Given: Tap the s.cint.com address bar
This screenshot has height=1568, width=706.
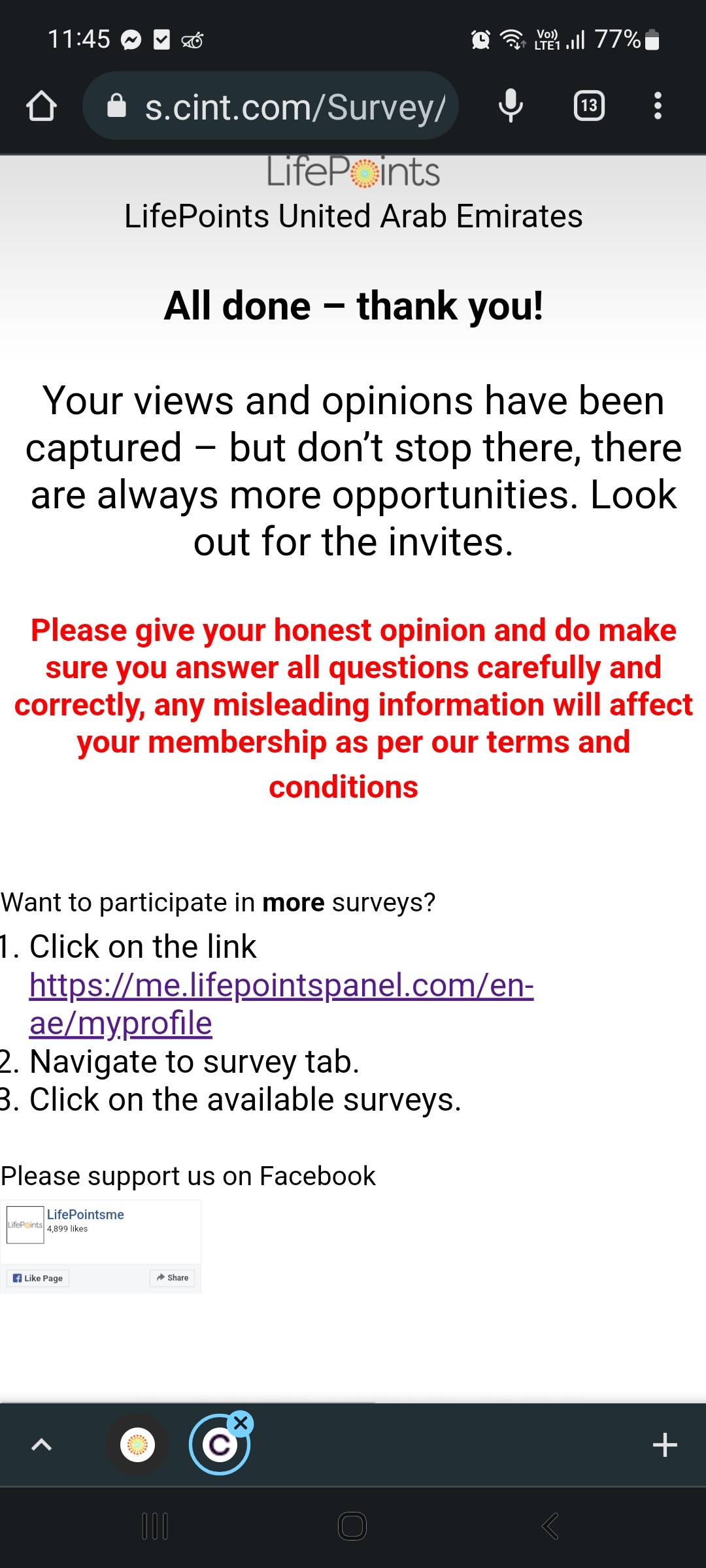Looking at the screenshot, I should pos(271,106).
